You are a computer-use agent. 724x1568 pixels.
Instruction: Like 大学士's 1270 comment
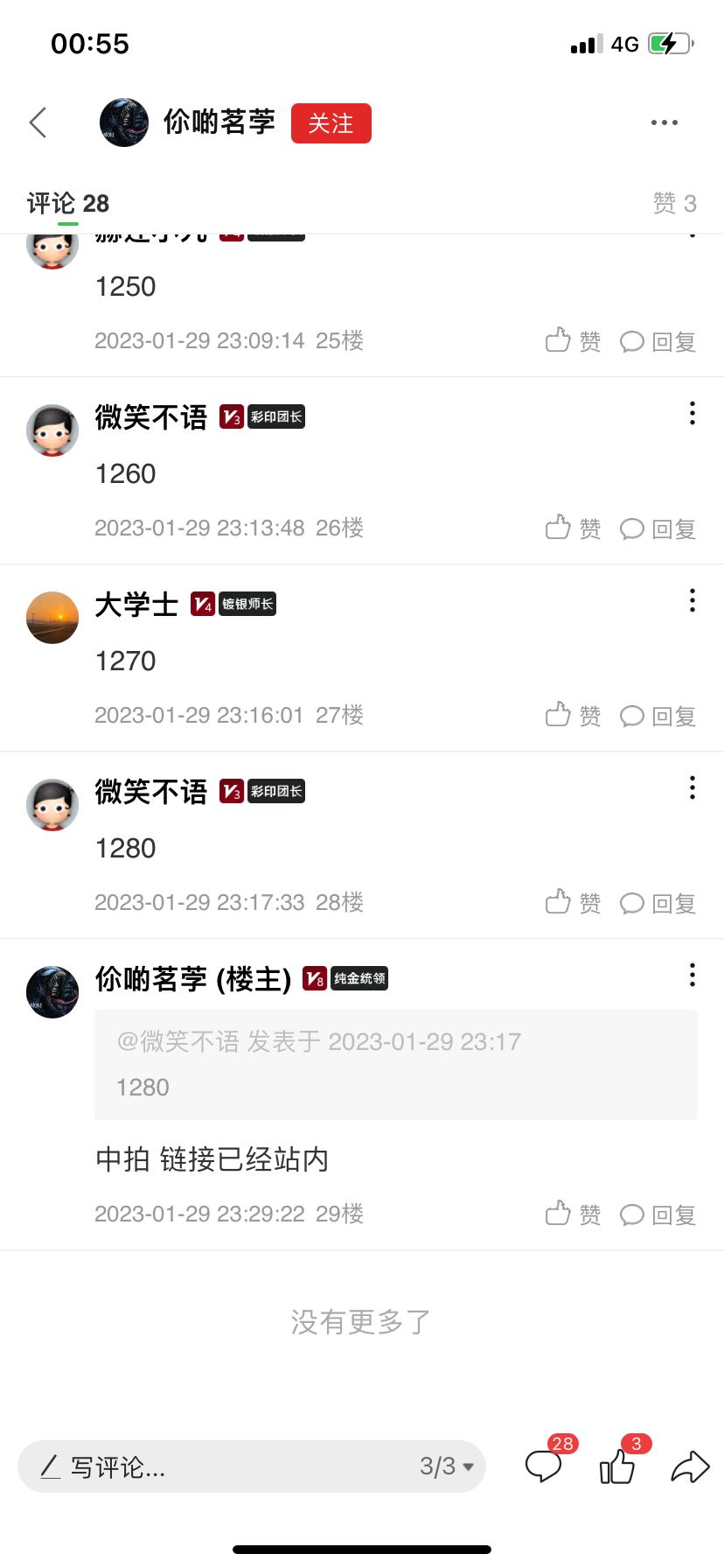[x=573, y=716]
